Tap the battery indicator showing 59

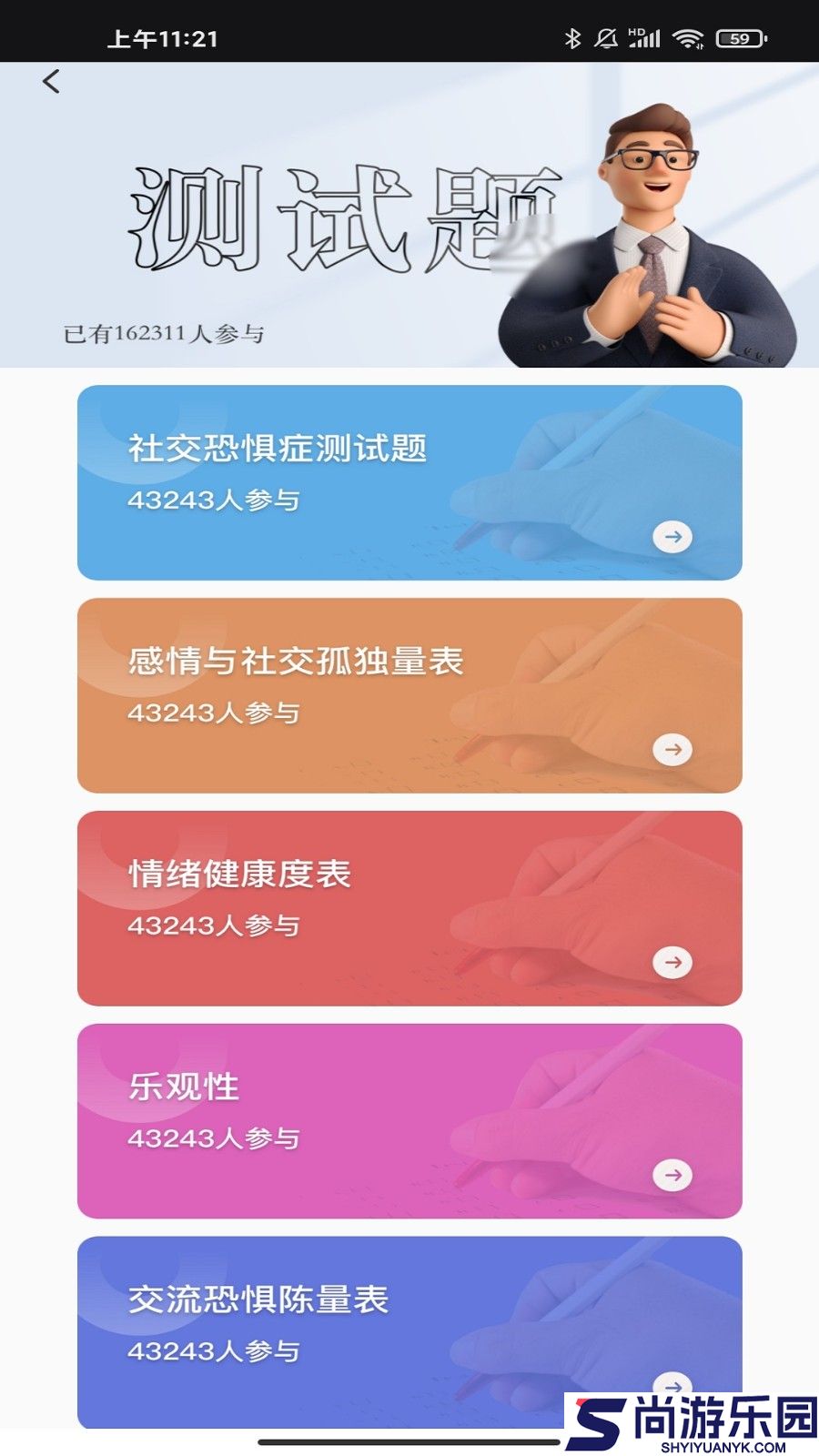[x=738, y=39]
